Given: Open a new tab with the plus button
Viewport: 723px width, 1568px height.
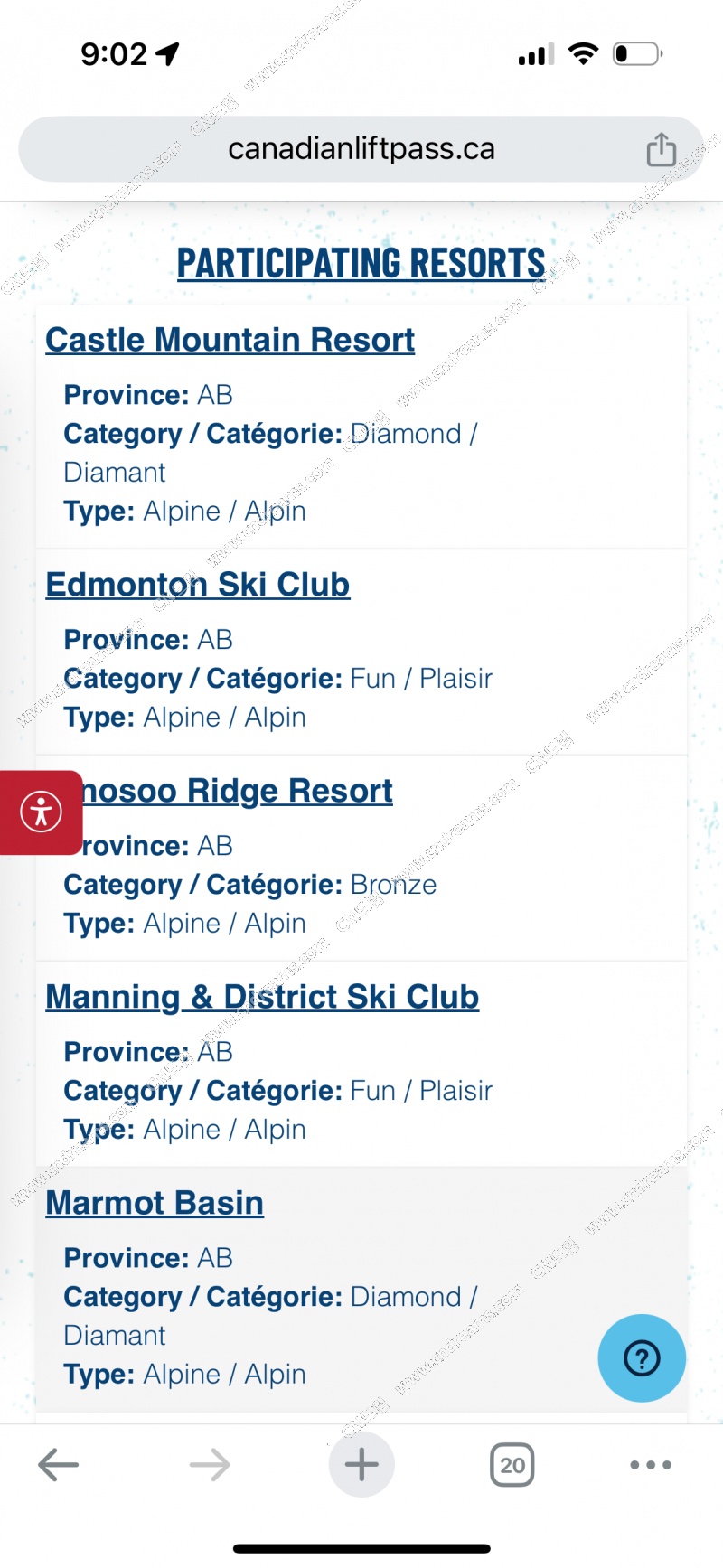Looking at the screenshot, I should point(361,1464).
